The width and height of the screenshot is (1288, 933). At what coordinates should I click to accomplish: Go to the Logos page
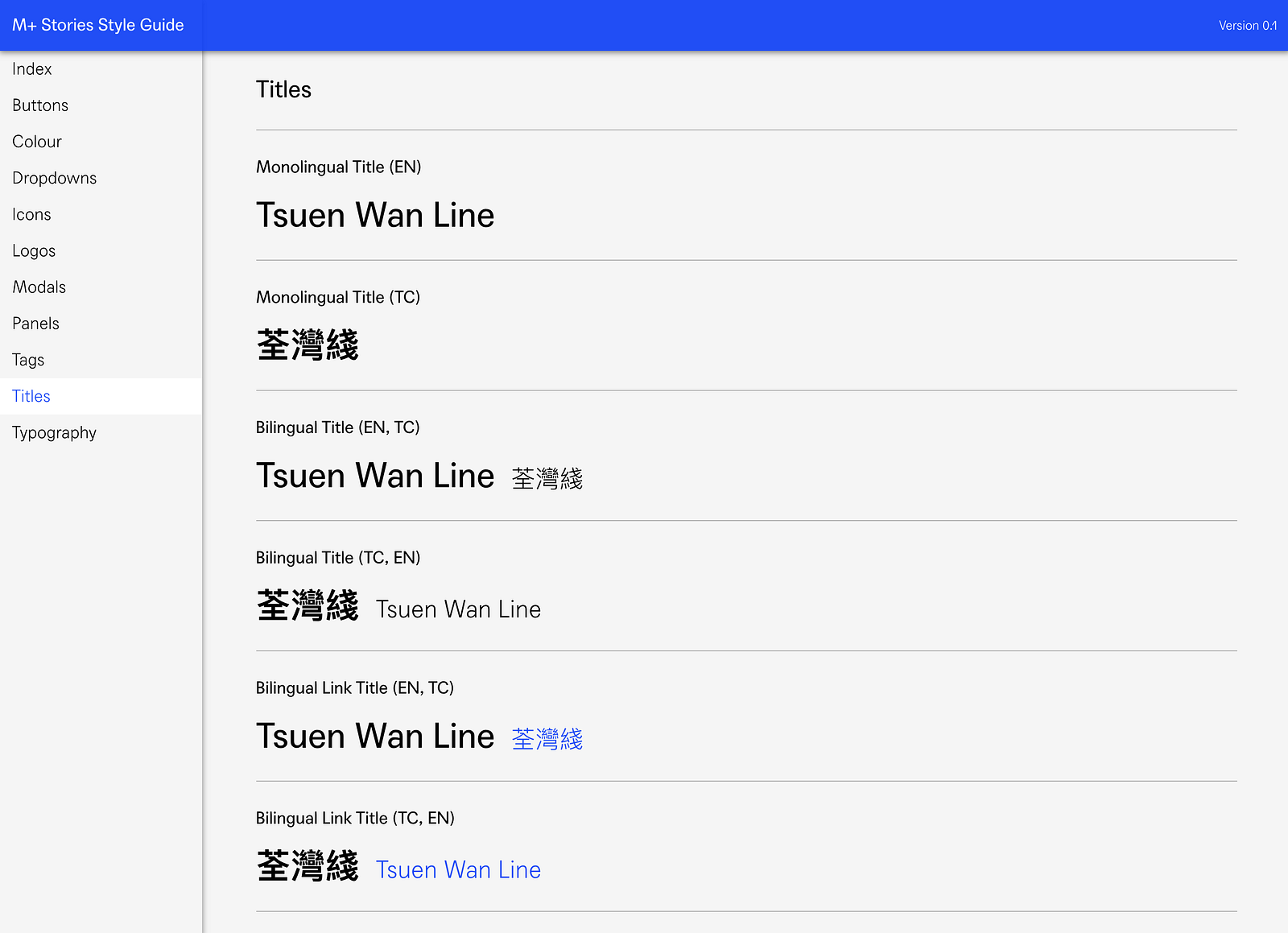pyautogui.click(x=34, y=251)
